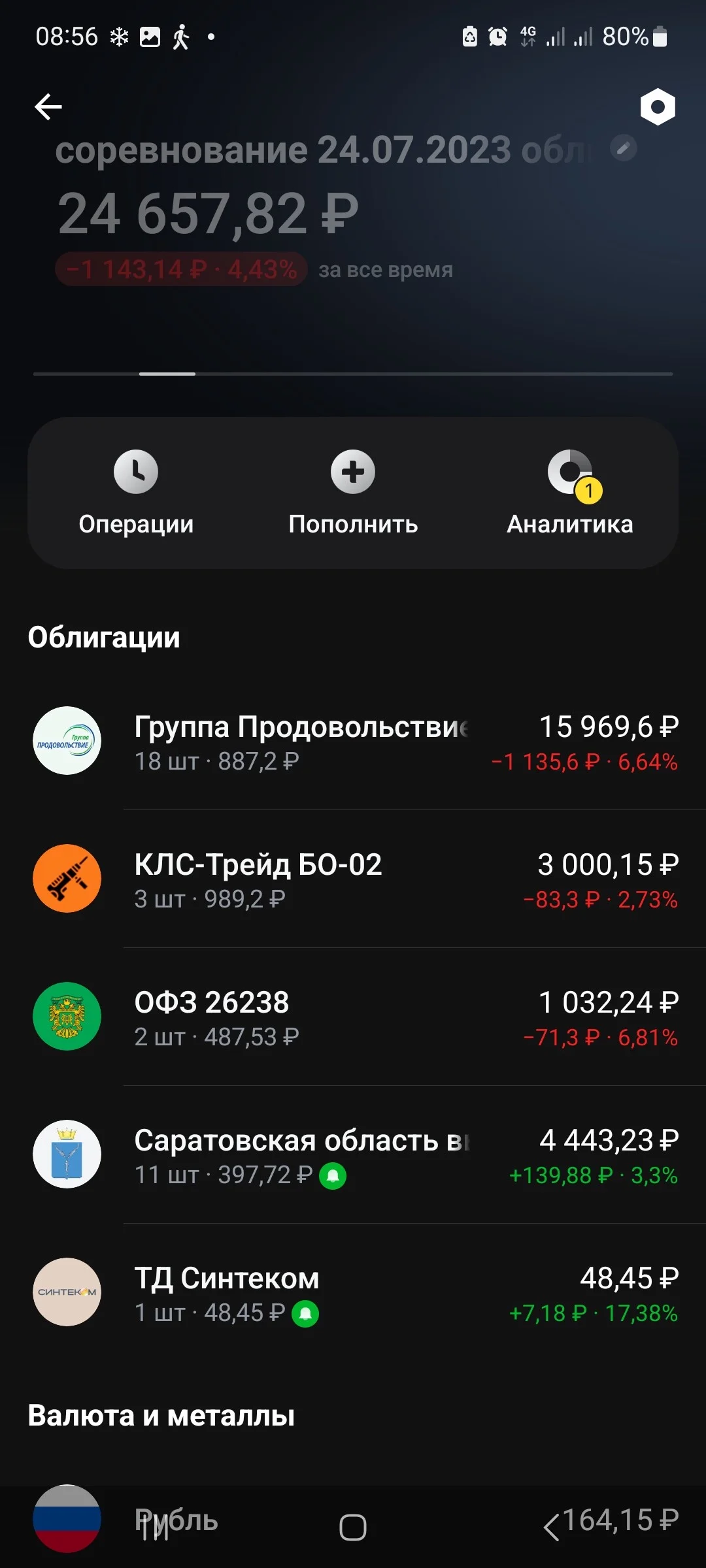Open Операции history
The height and width of the screenshot is (1568, 706).
136,493
